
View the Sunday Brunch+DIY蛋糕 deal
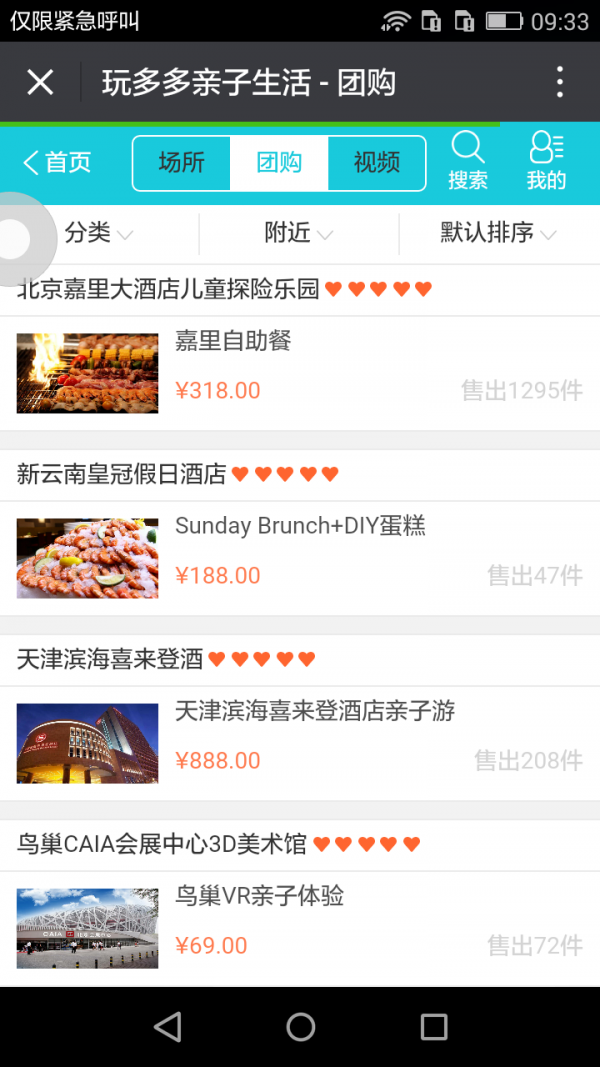click(x=300, y=558)
